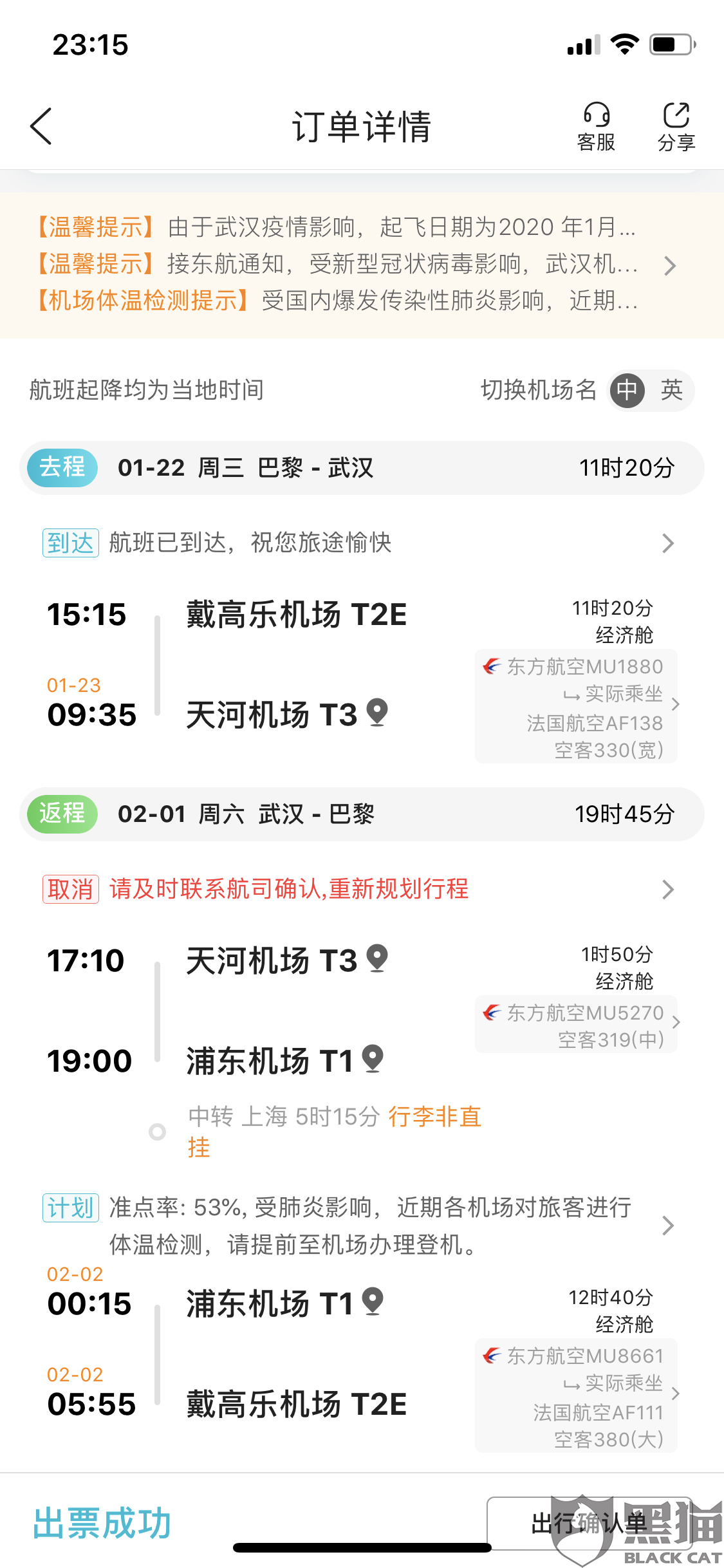View MU5270 flight details
Screen dimensions: 724x1568
pos(576,1025)
